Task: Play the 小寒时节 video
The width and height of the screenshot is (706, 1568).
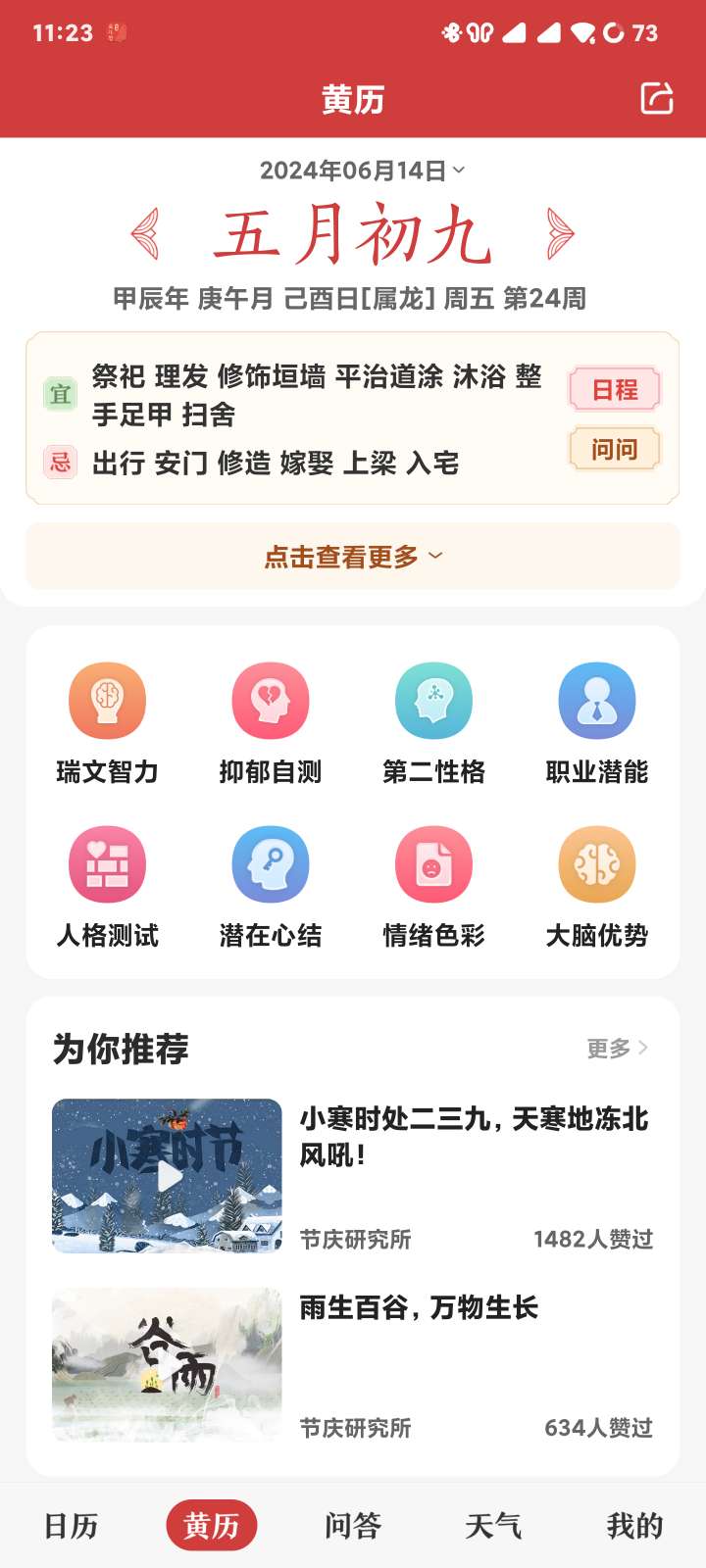Action: click(x=168, y=1175)
